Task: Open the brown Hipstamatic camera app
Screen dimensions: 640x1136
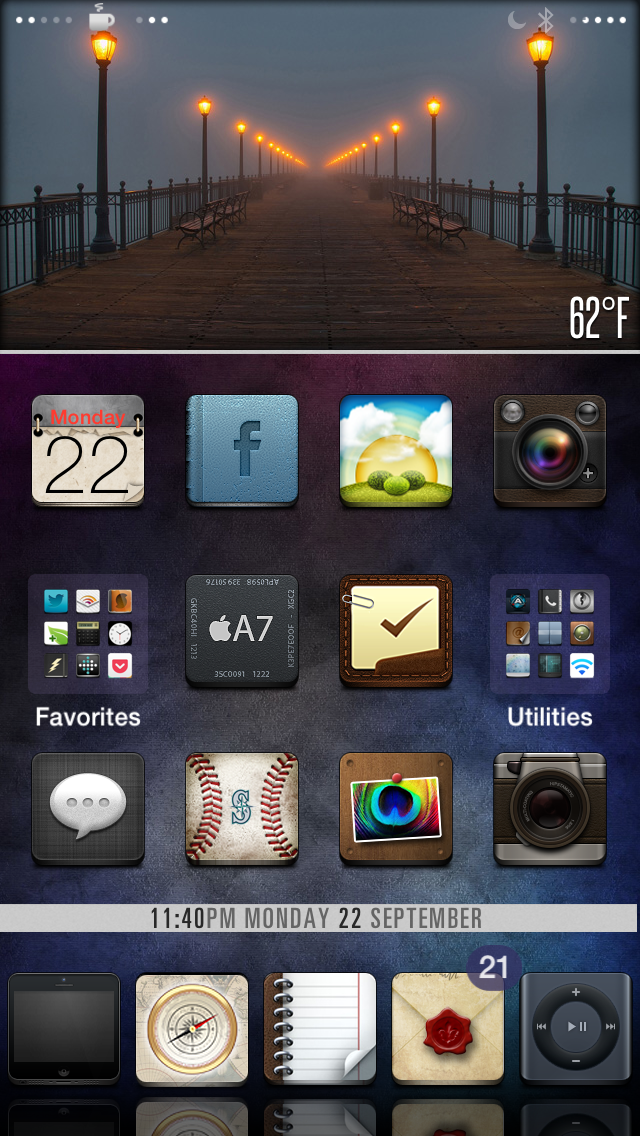Action: [x=549, y=809]
